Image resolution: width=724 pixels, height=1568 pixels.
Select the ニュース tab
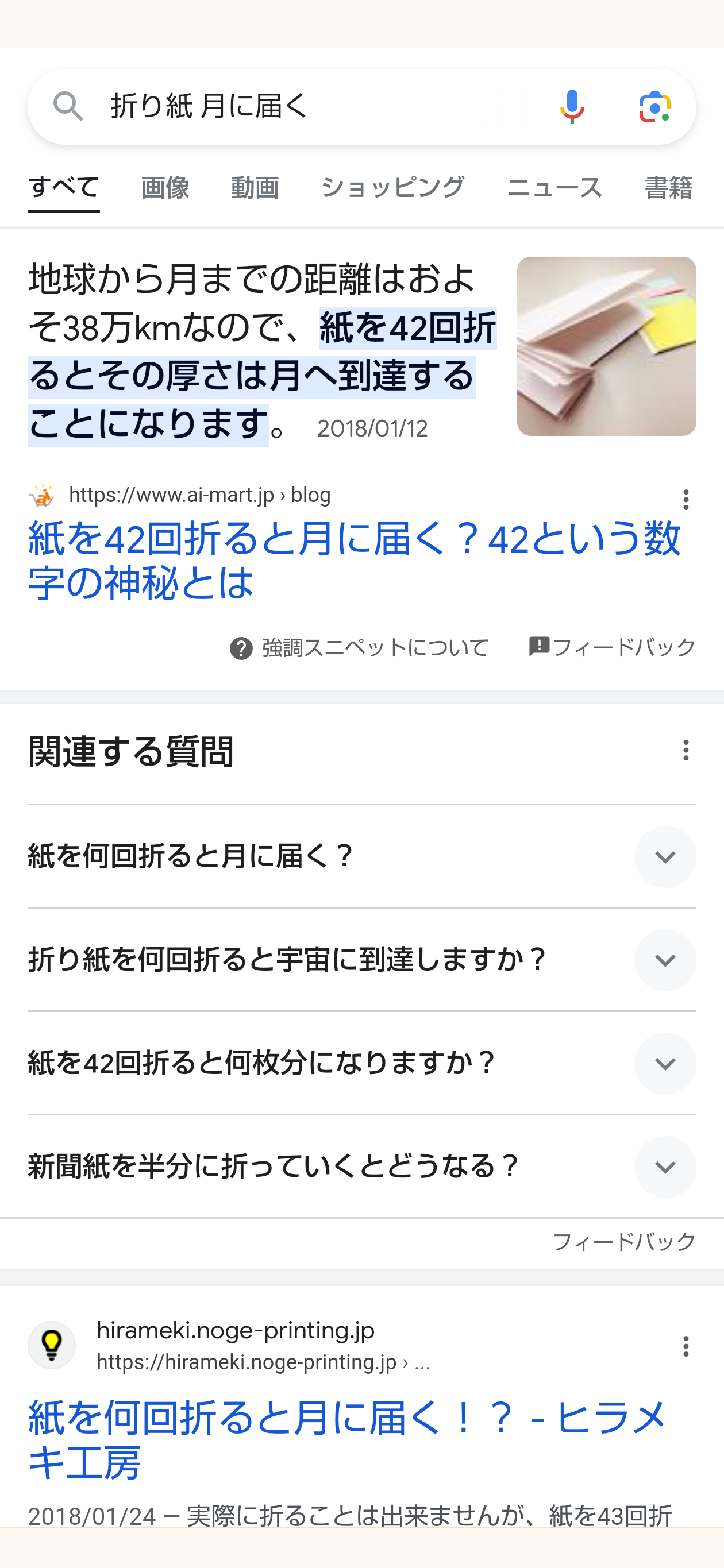pyautogui.click(x=554, y=187)
